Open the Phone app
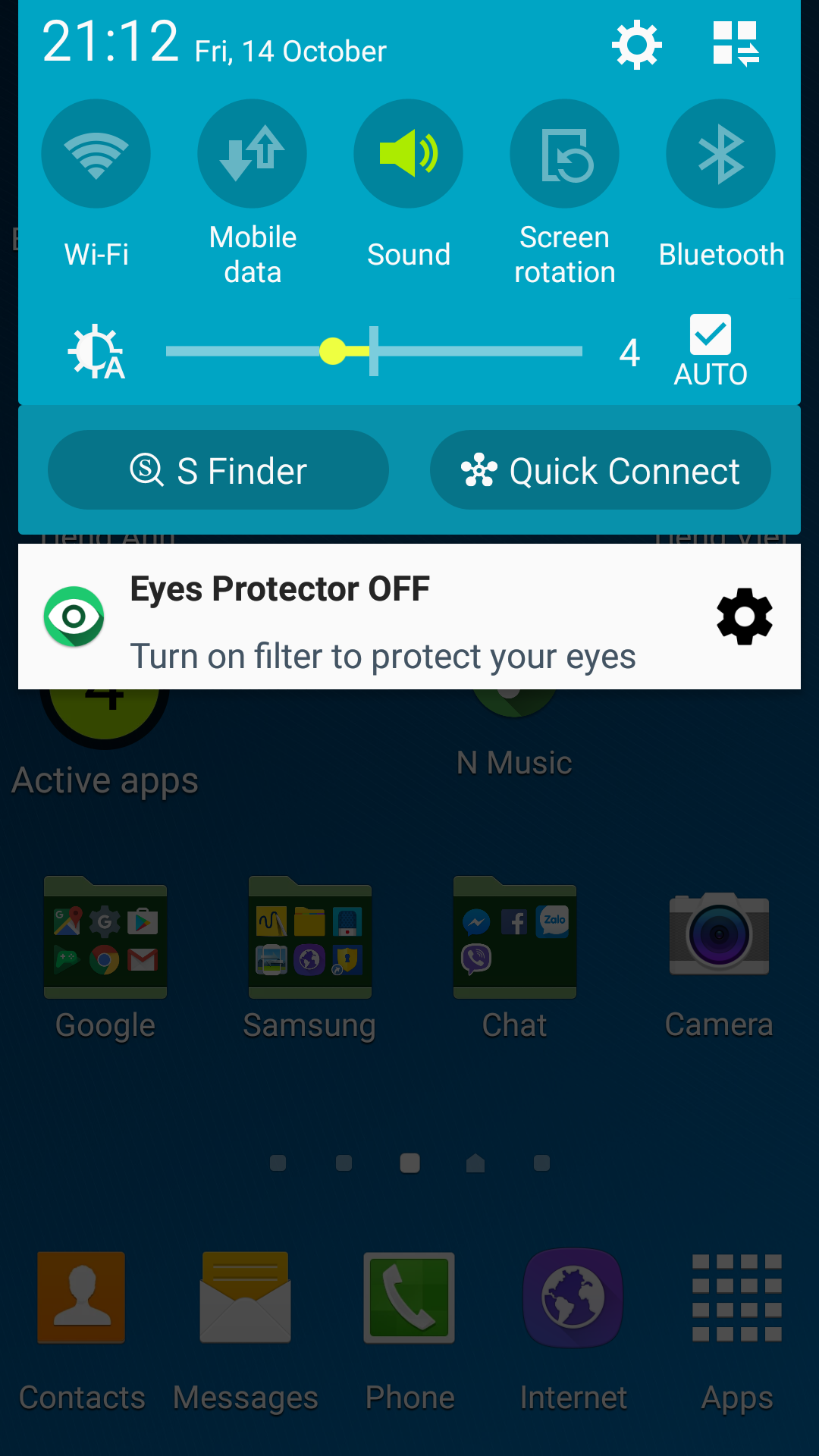This screenshot has width=819, height=1456. click(x=409, y=1297)
